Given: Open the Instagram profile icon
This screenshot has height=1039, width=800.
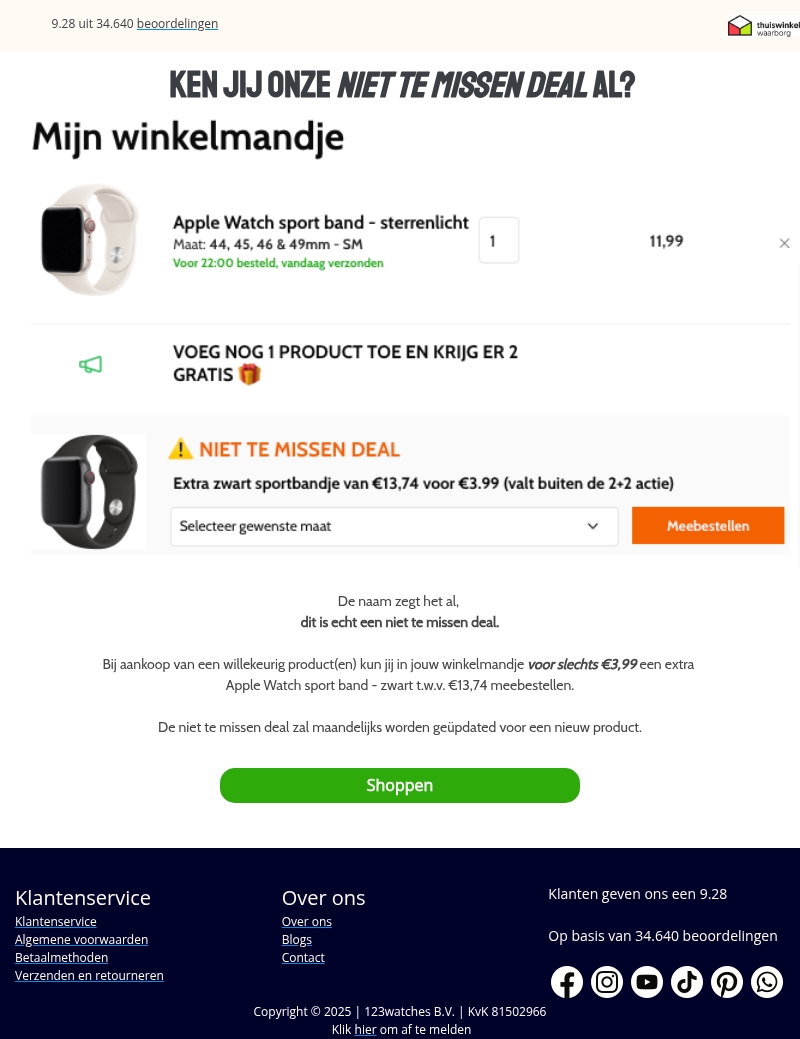Looking at the screenshot, I should (607, 982).
